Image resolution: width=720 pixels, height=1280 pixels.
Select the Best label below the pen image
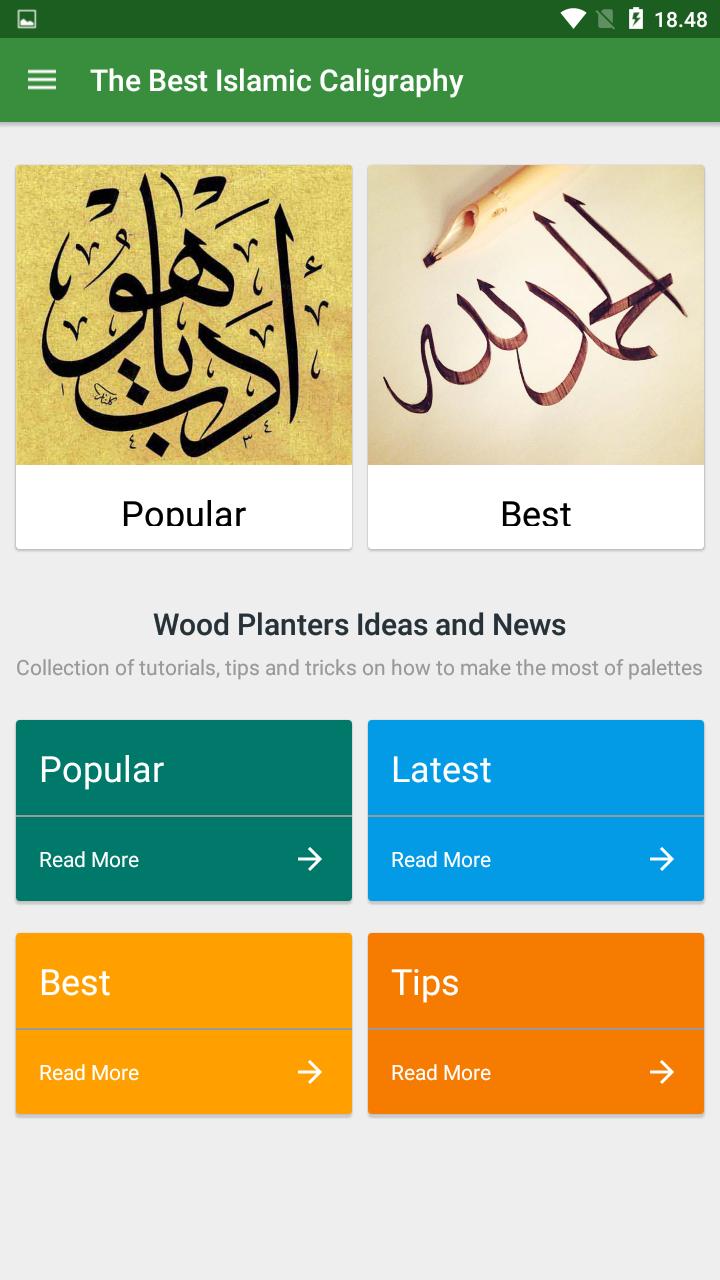click(x=536, y=513)
